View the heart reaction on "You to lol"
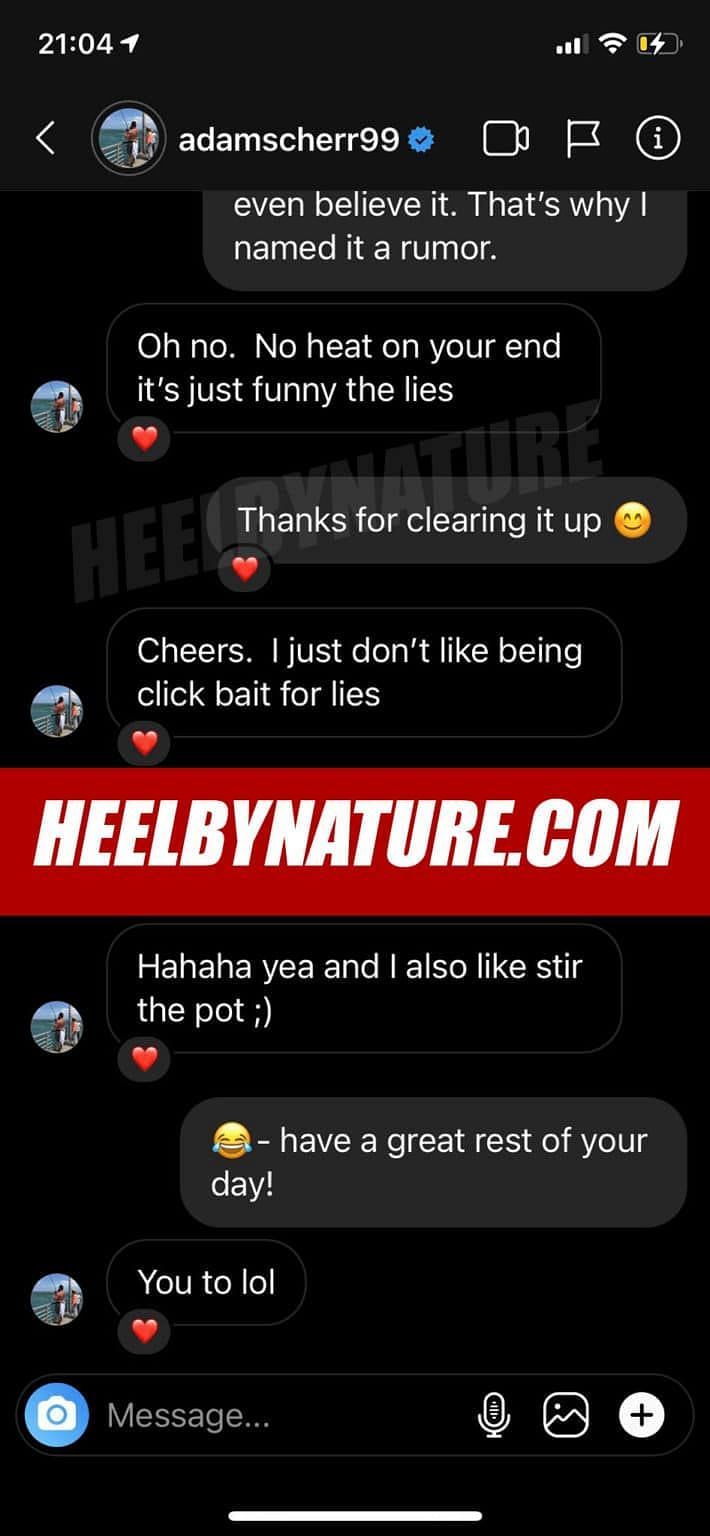Viewport: 710px width, 1536px height. tap(145, 1331)
